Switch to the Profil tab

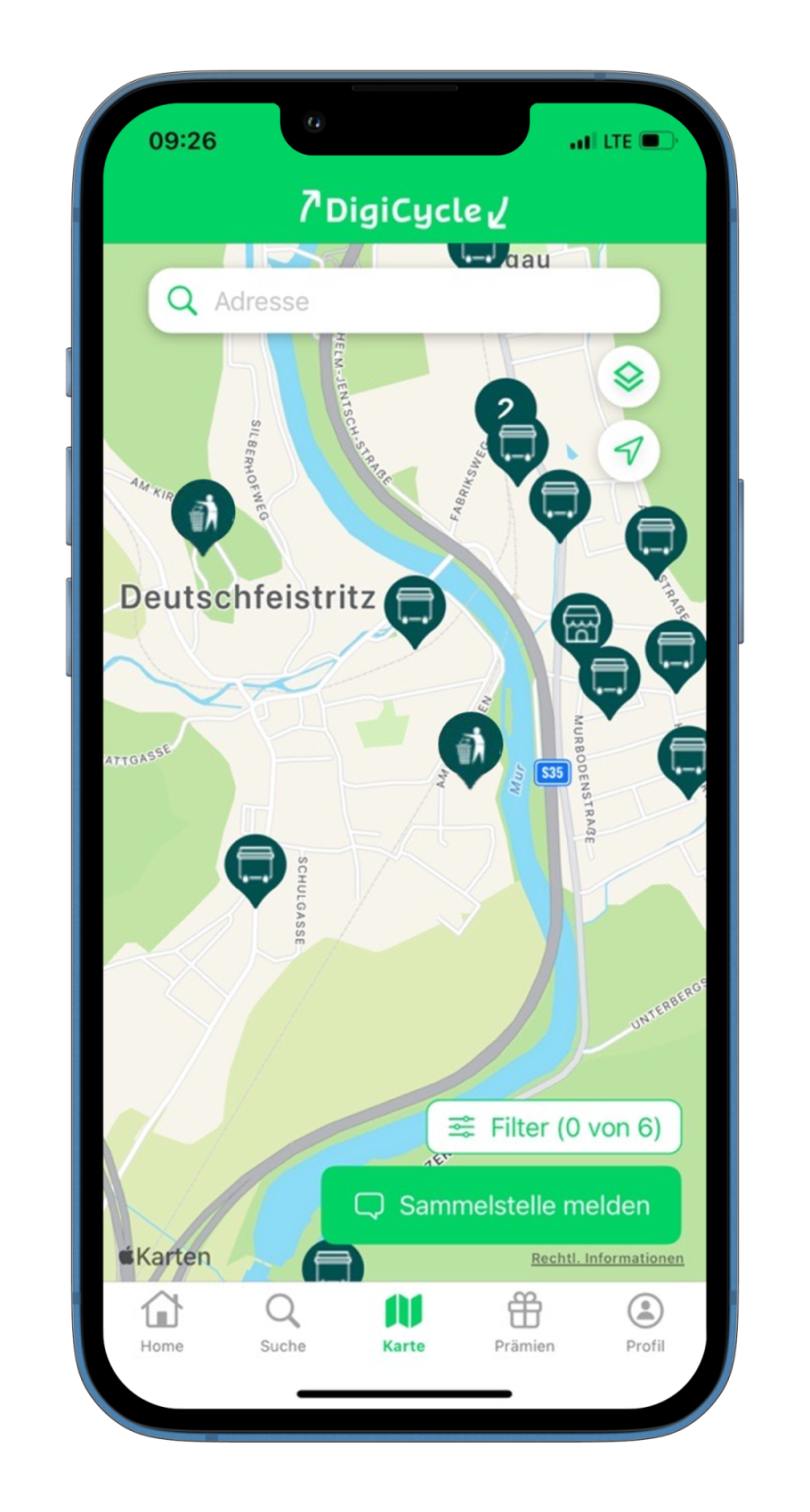coord(644,1322)
